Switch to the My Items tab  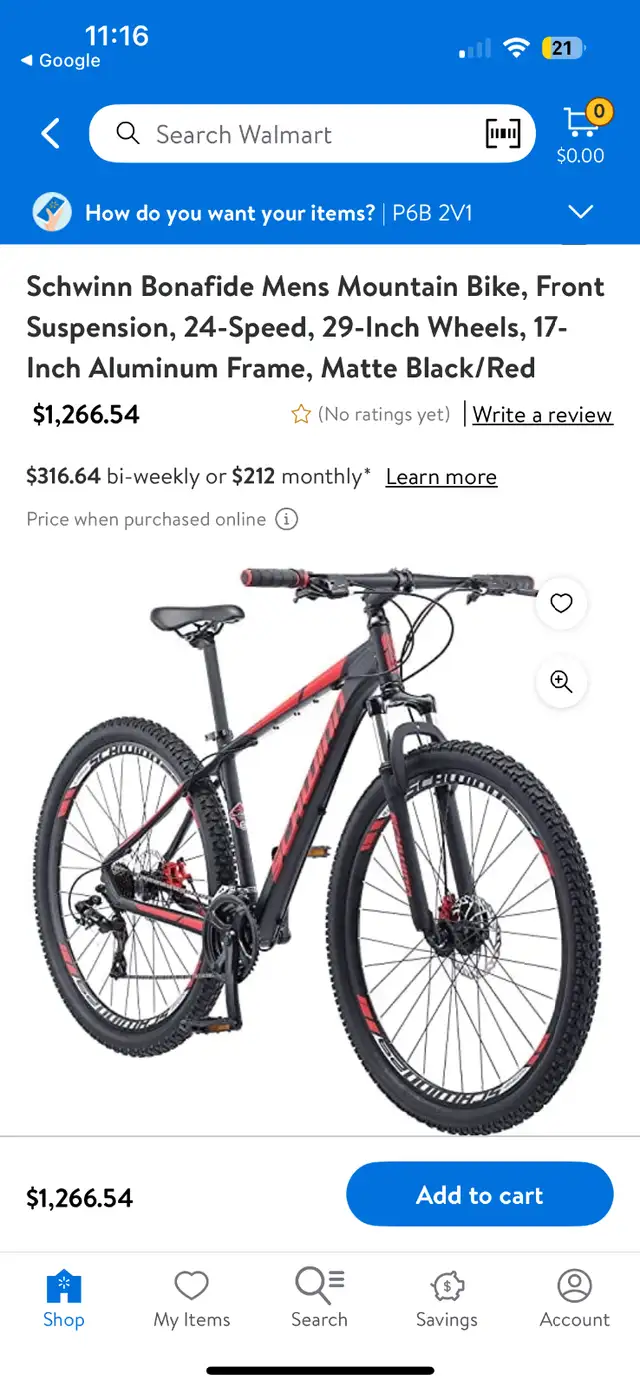(x=192, y=1299)
